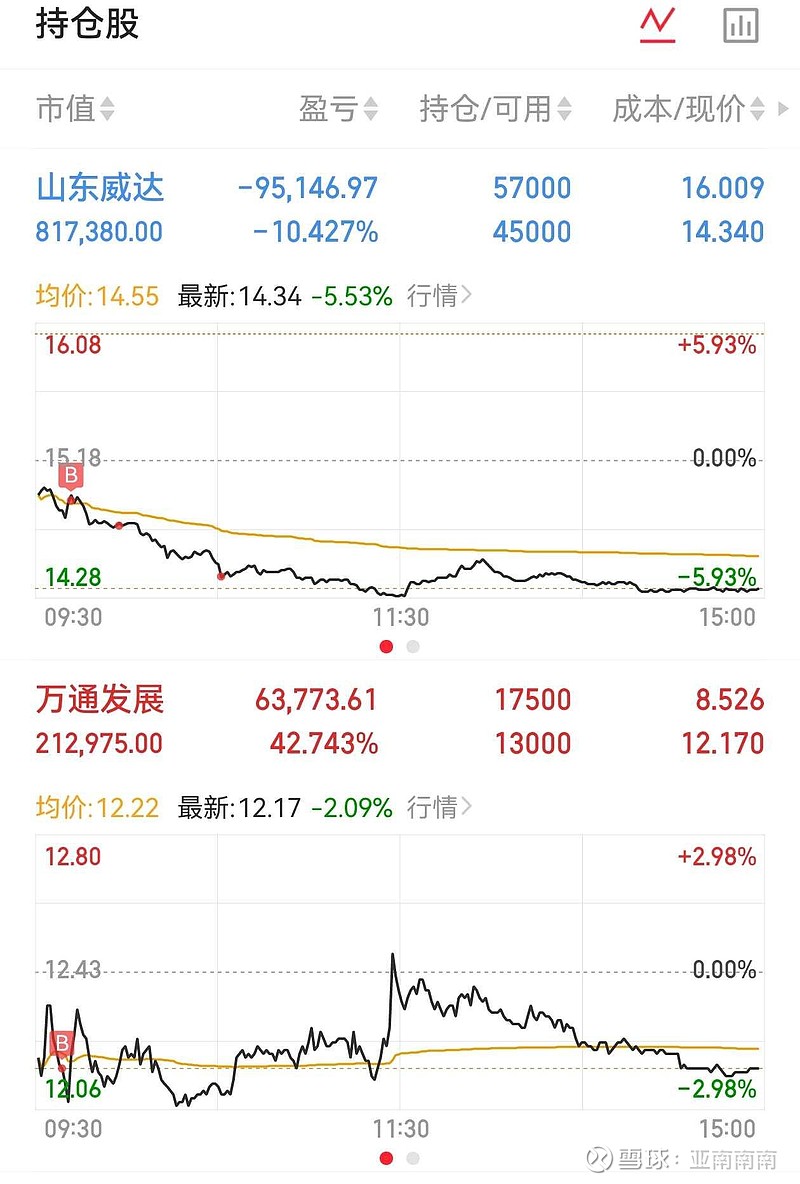Sort holdings by 市值

tap(75, 109)
